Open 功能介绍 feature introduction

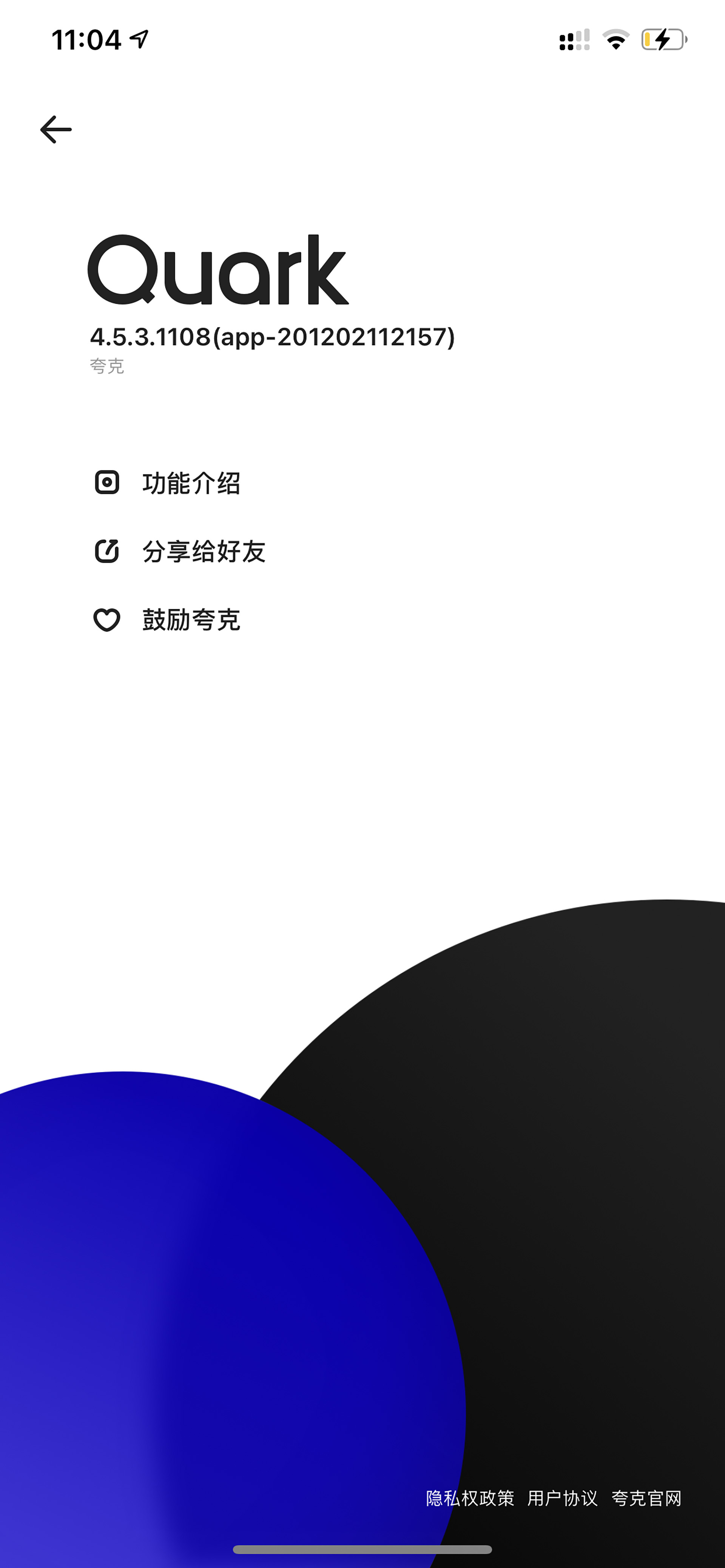click(167, 483)
